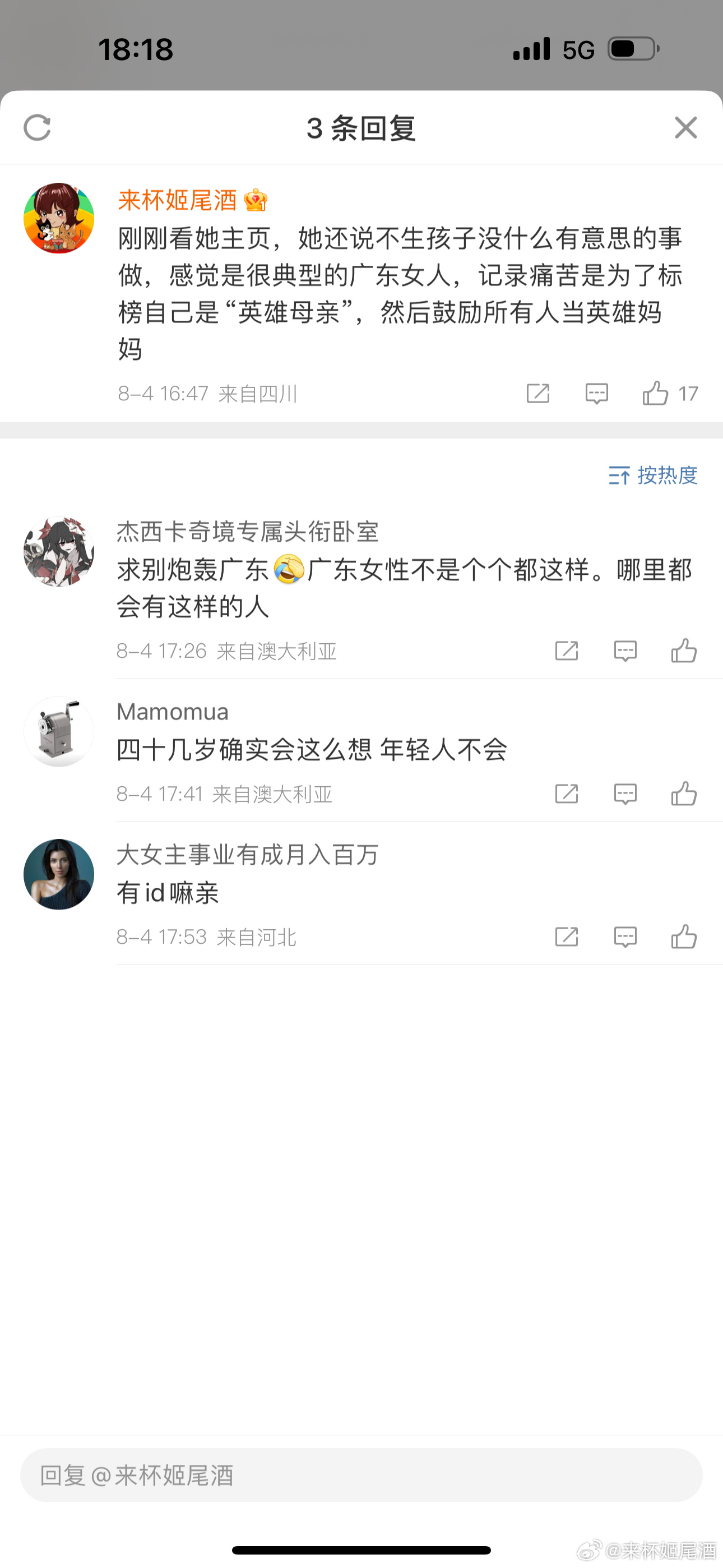The image size is (723, 1568).
Task: Like 来杯姬尾酒's comment with 17 likes
Action: [655, 393]
